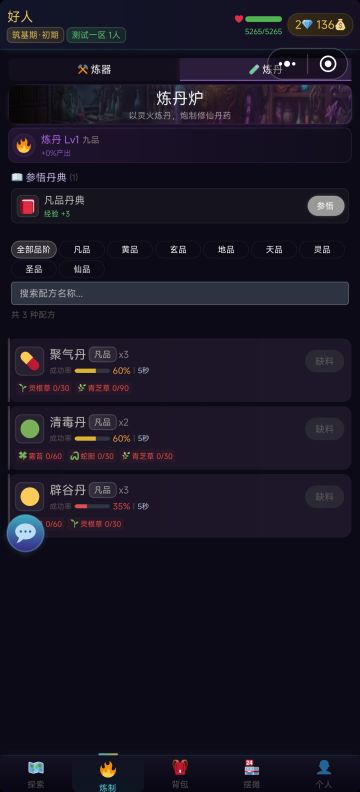The width and height of the screenshot is (360, 792).
Task: Open the mini-program overflow menu dots
Action: coord(287,64)
